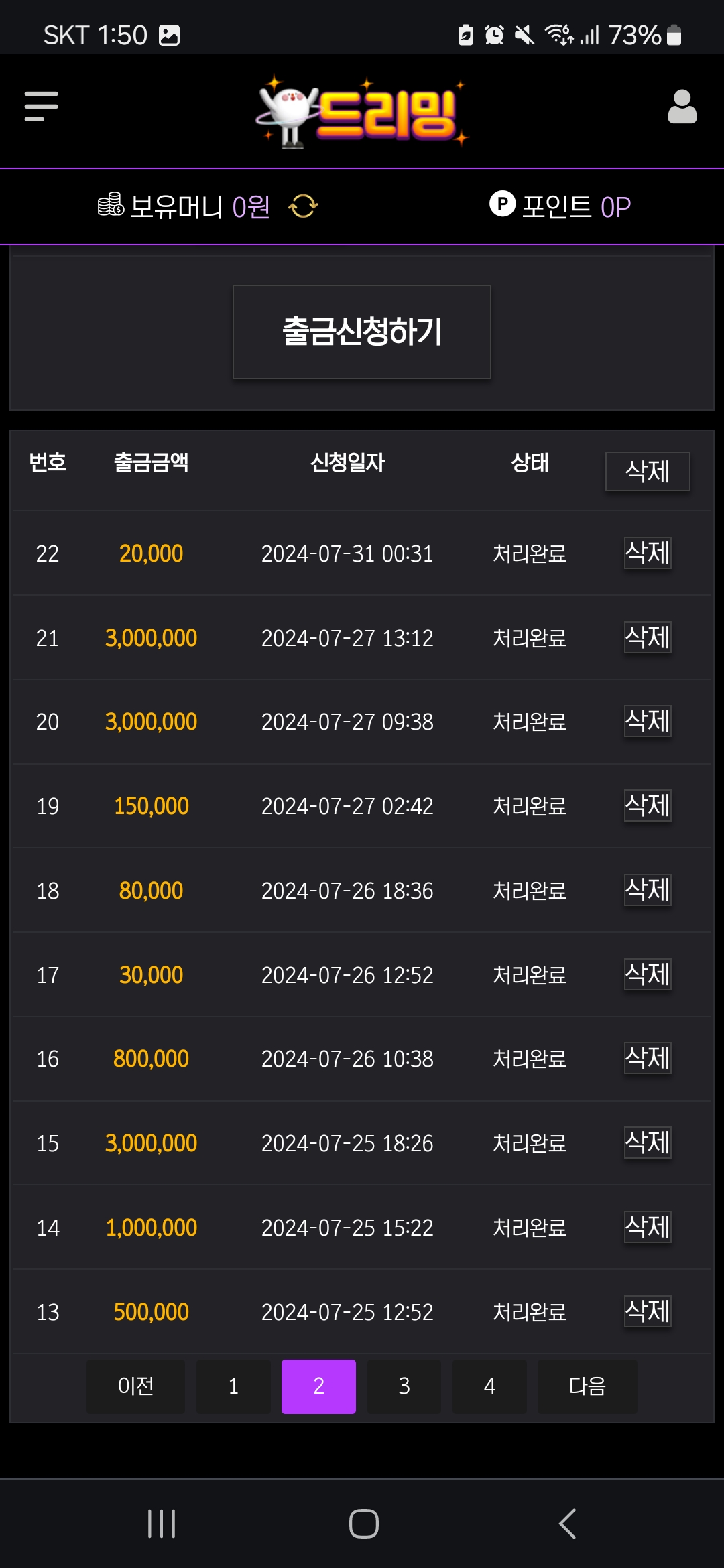Screen dimensions: 724x1568
Task: Jump to page 3
Action: [x=404, y=1386]
